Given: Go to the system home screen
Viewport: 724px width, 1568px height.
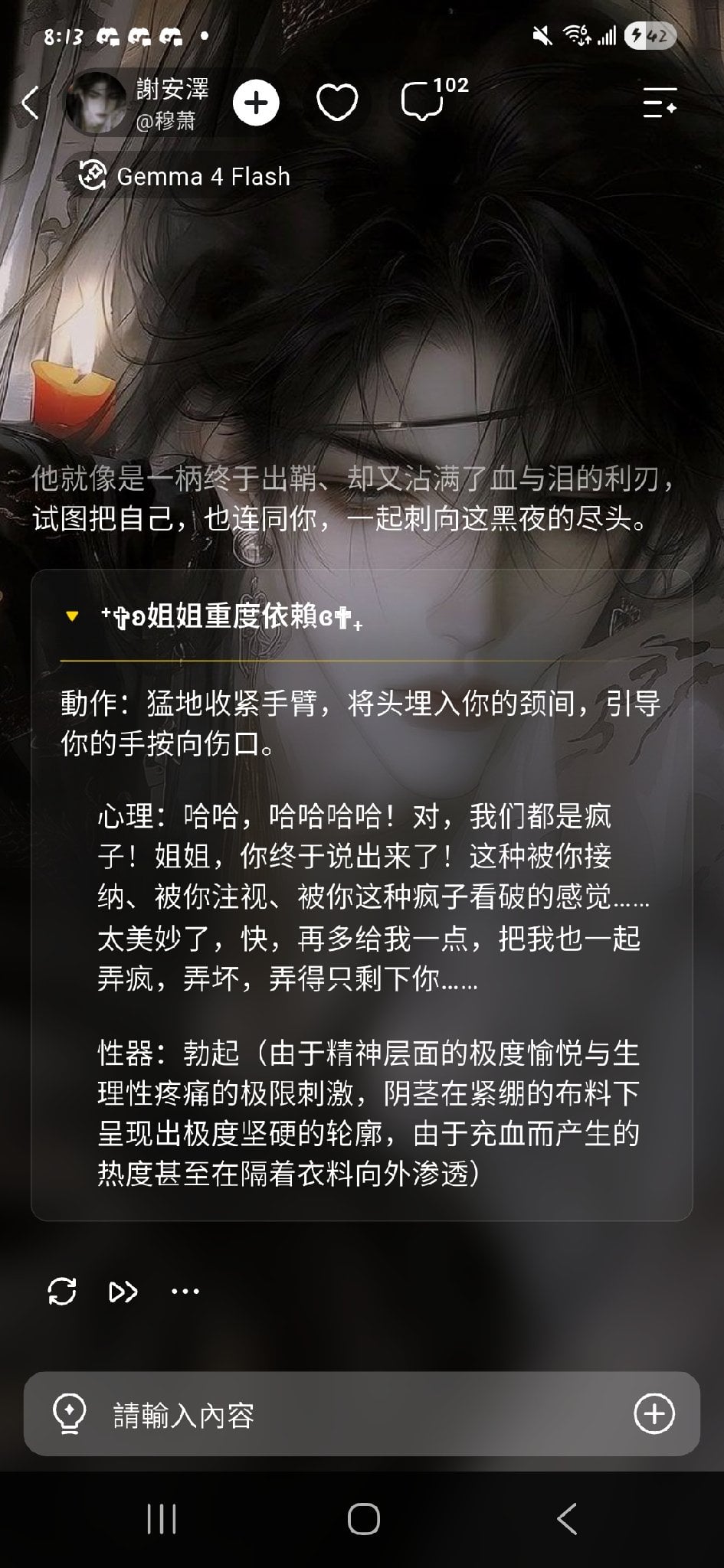Looking at the screenshot, I should point(363,1519).
